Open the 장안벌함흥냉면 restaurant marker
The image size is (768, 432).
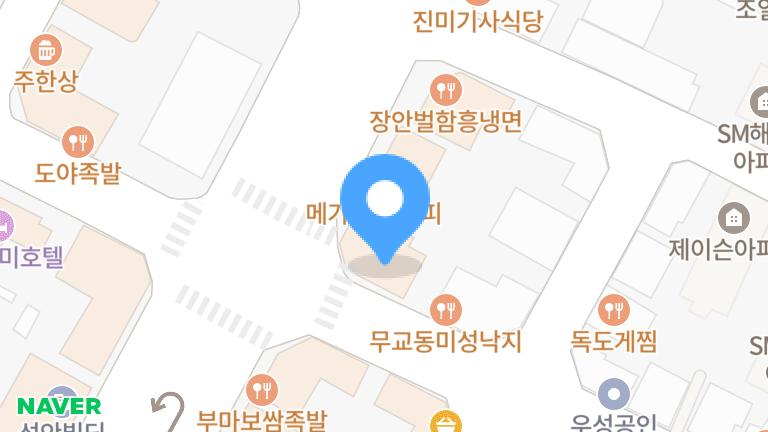coord(446,92)
